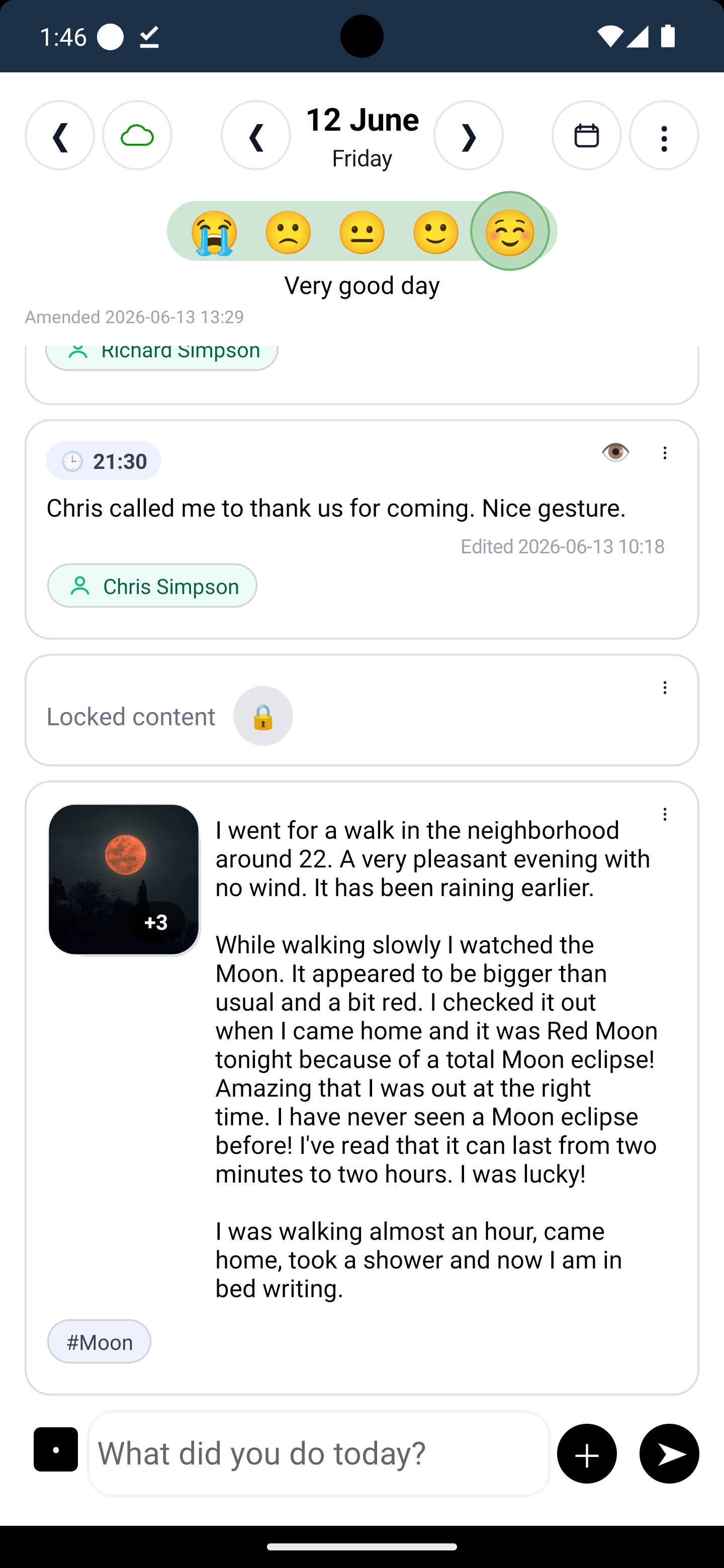Open the calendar date picker
This screenshot has height=1568, width=724.
click(x=586, y=135)
